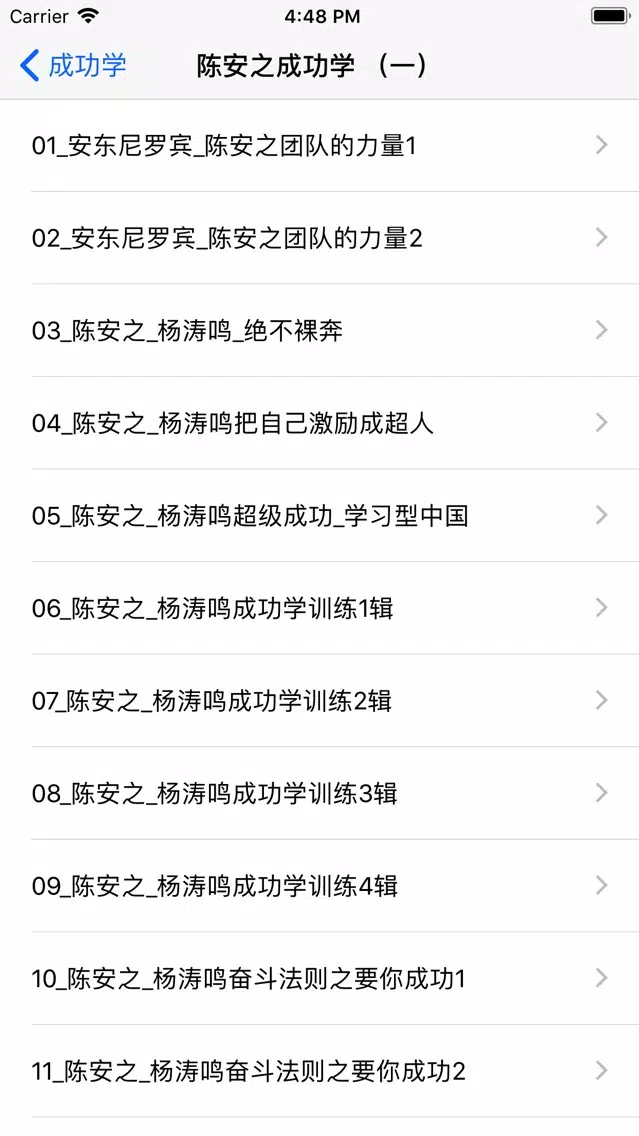Open 08 成功学训练3辑
Screen dimensions: 639x1136
(x=320, y=793)
